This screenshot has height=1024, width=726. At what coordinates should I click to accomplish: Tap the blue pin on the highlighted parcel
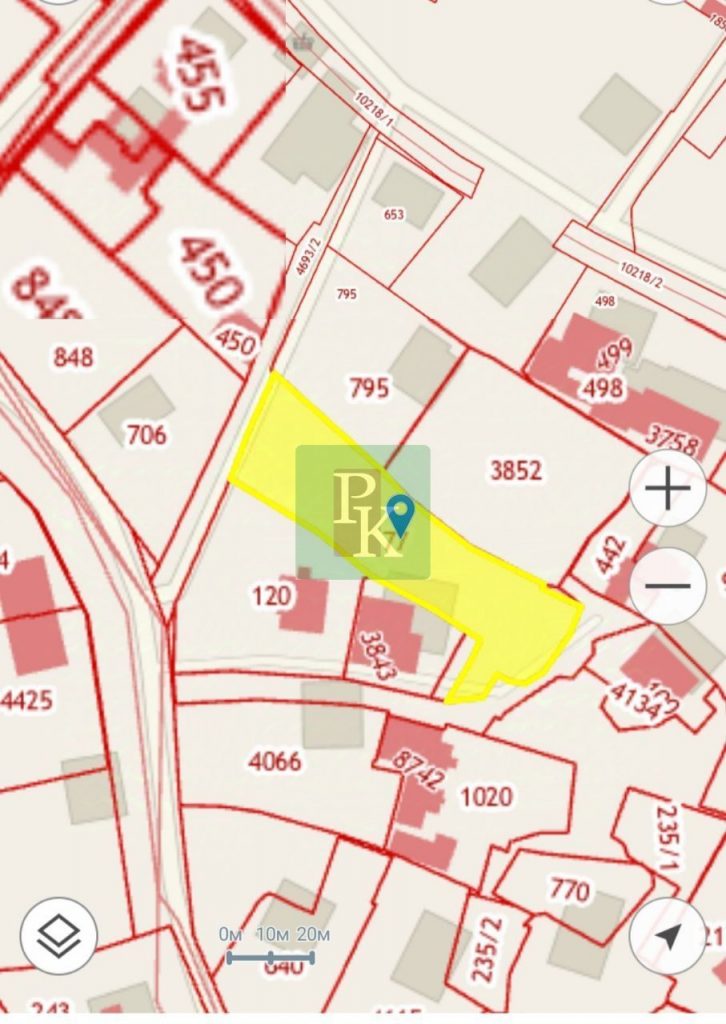(x=400, y=515)
